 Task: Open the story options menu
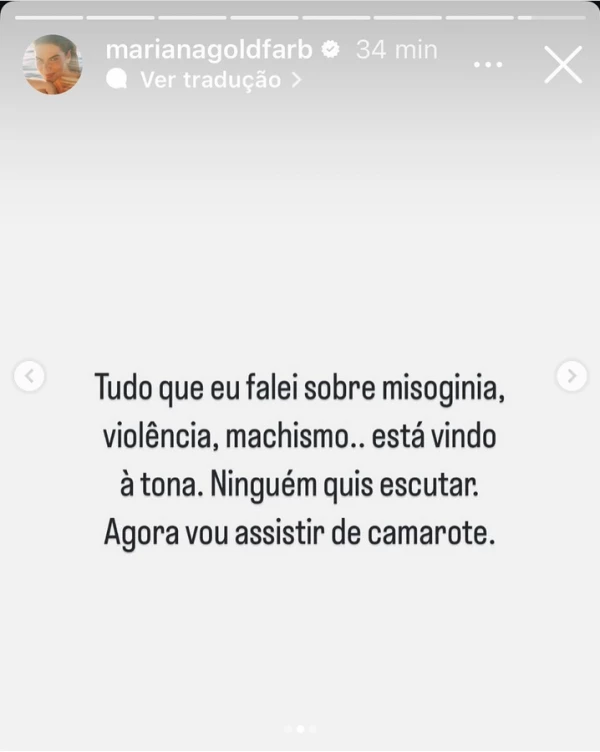[487, 65]
